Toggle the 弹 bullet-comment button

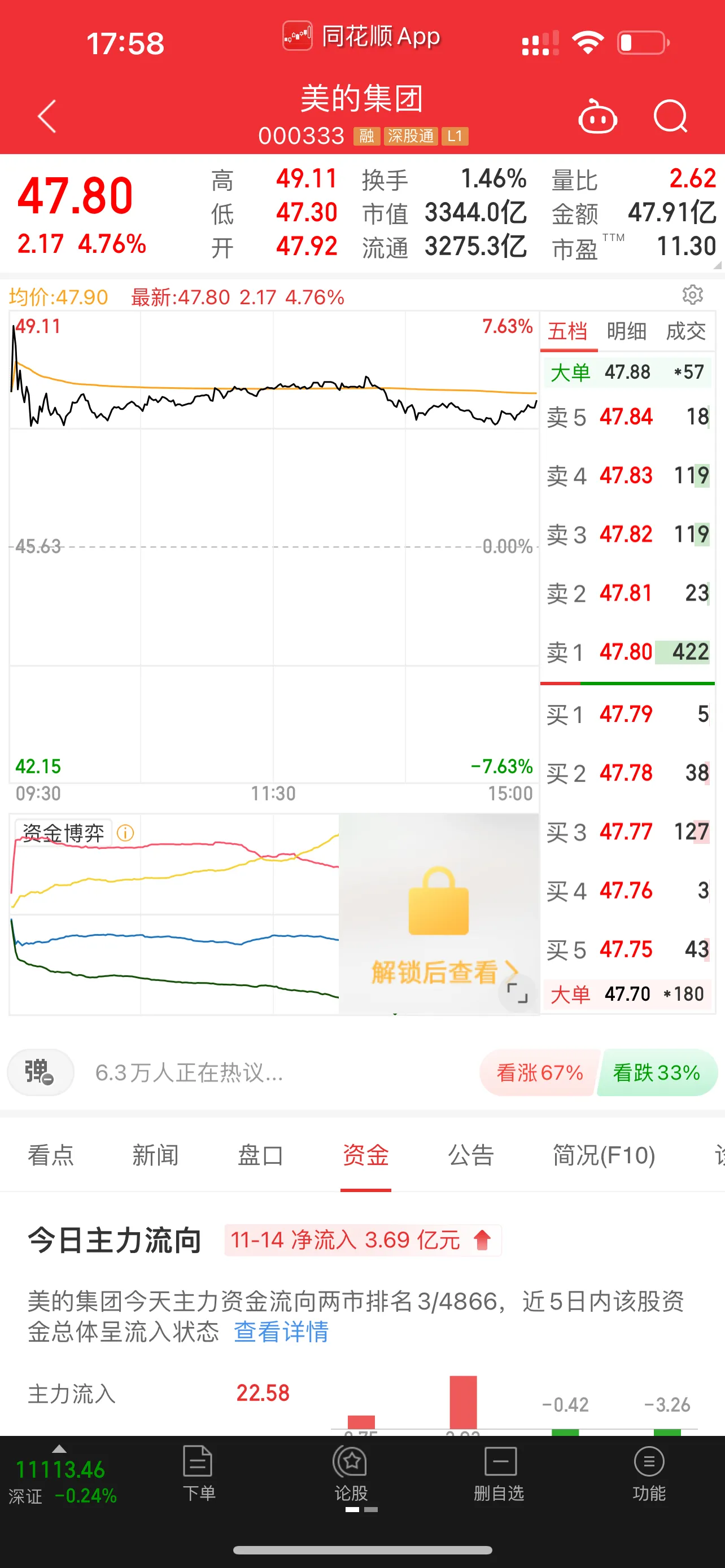(40, 1072)
